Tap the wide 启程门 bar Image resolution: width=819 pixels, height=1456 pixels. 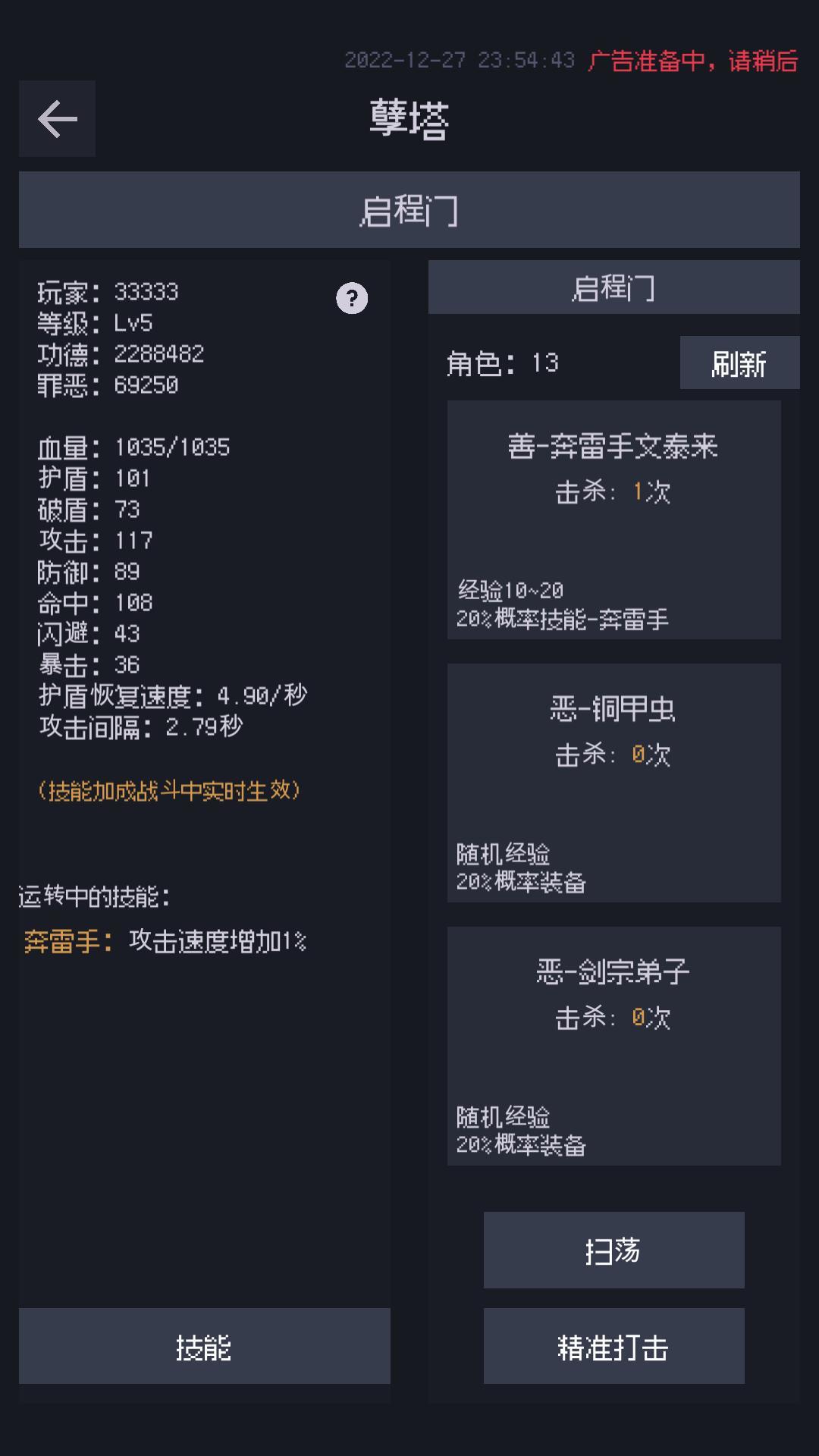(x=409, y=210)
